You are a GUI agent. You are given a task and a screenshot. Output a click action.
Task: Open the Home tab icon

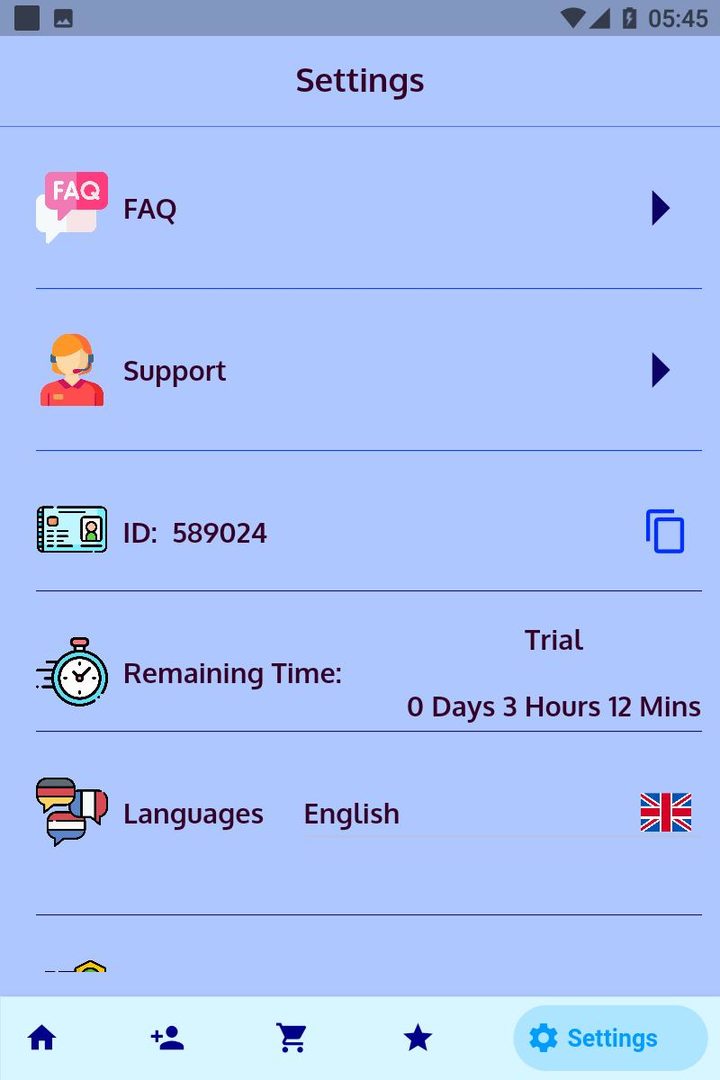[x=42, y=1038]
